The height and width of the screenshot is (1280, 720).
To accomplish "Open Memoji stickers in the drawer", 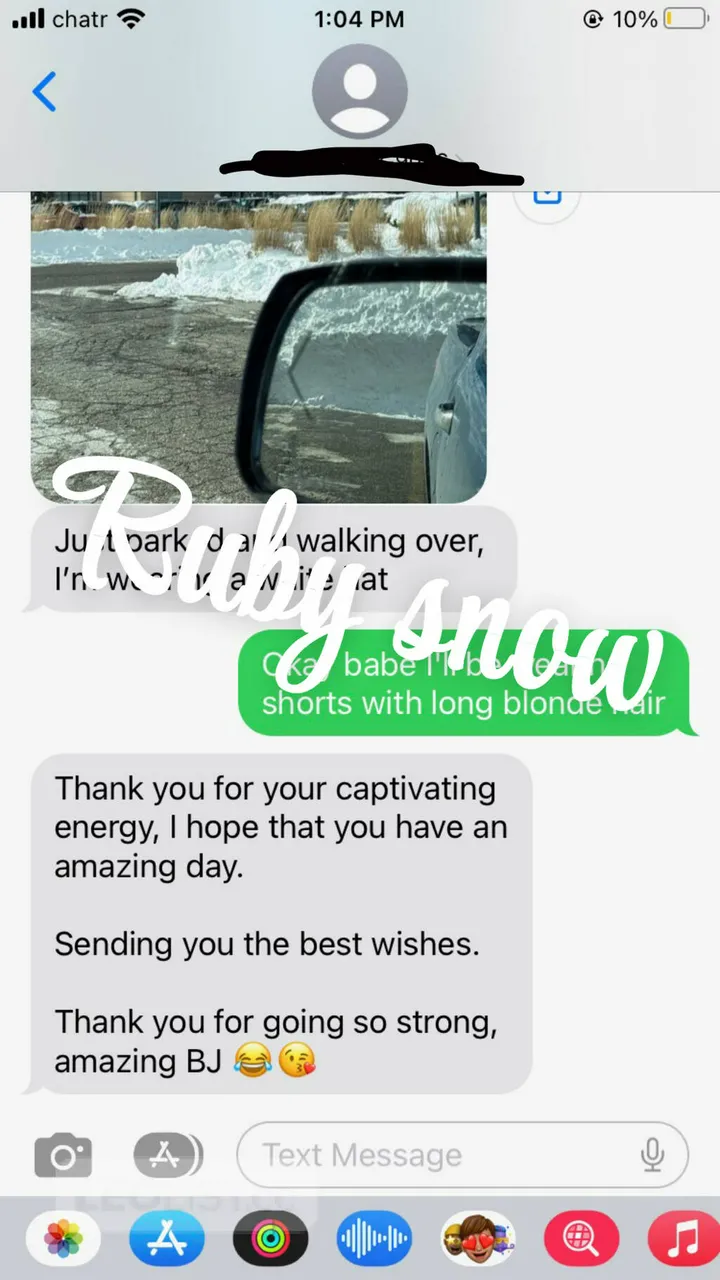I will tap(478, 1239).
